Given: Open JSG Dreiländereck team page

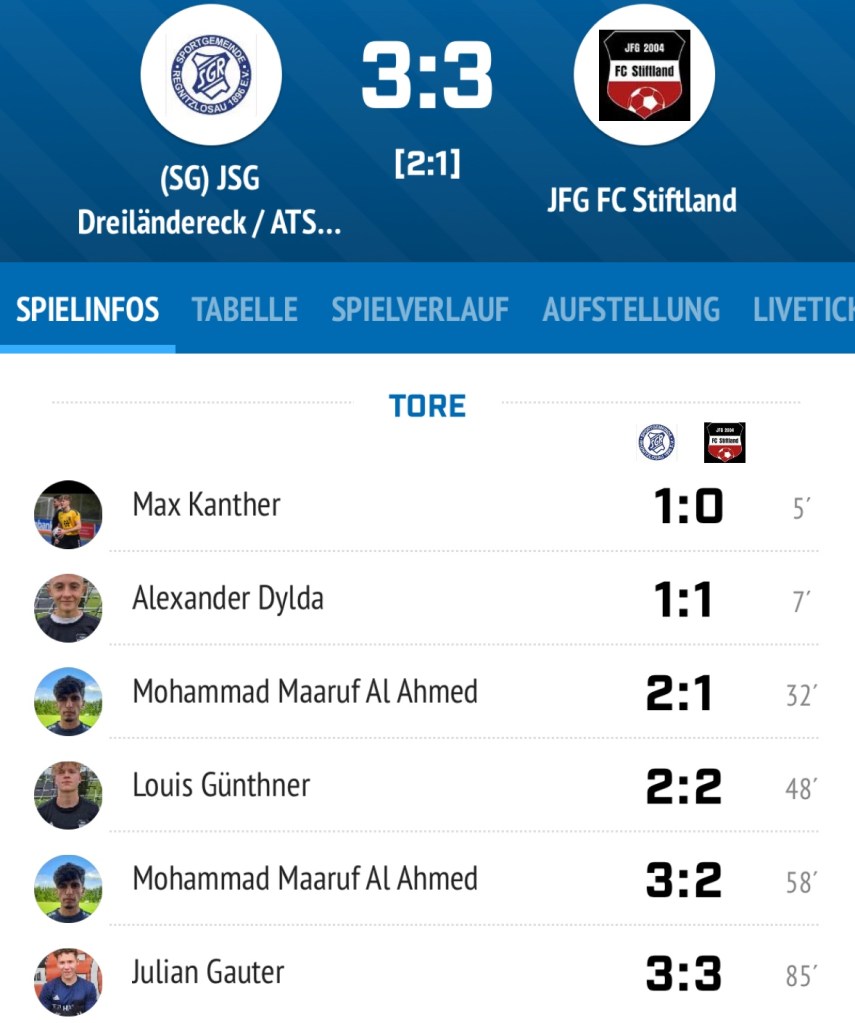Looking at the screenshot, I should point(210,75).
